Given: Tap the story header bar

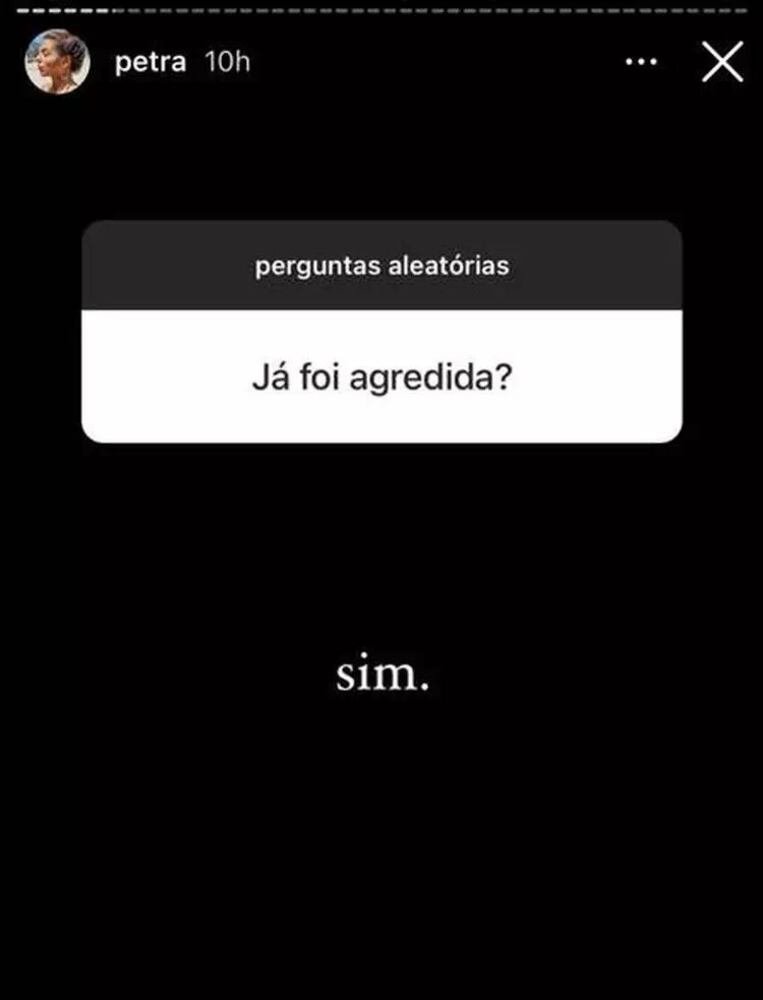Looking at the screenshot, I should (x=380, y=61).
